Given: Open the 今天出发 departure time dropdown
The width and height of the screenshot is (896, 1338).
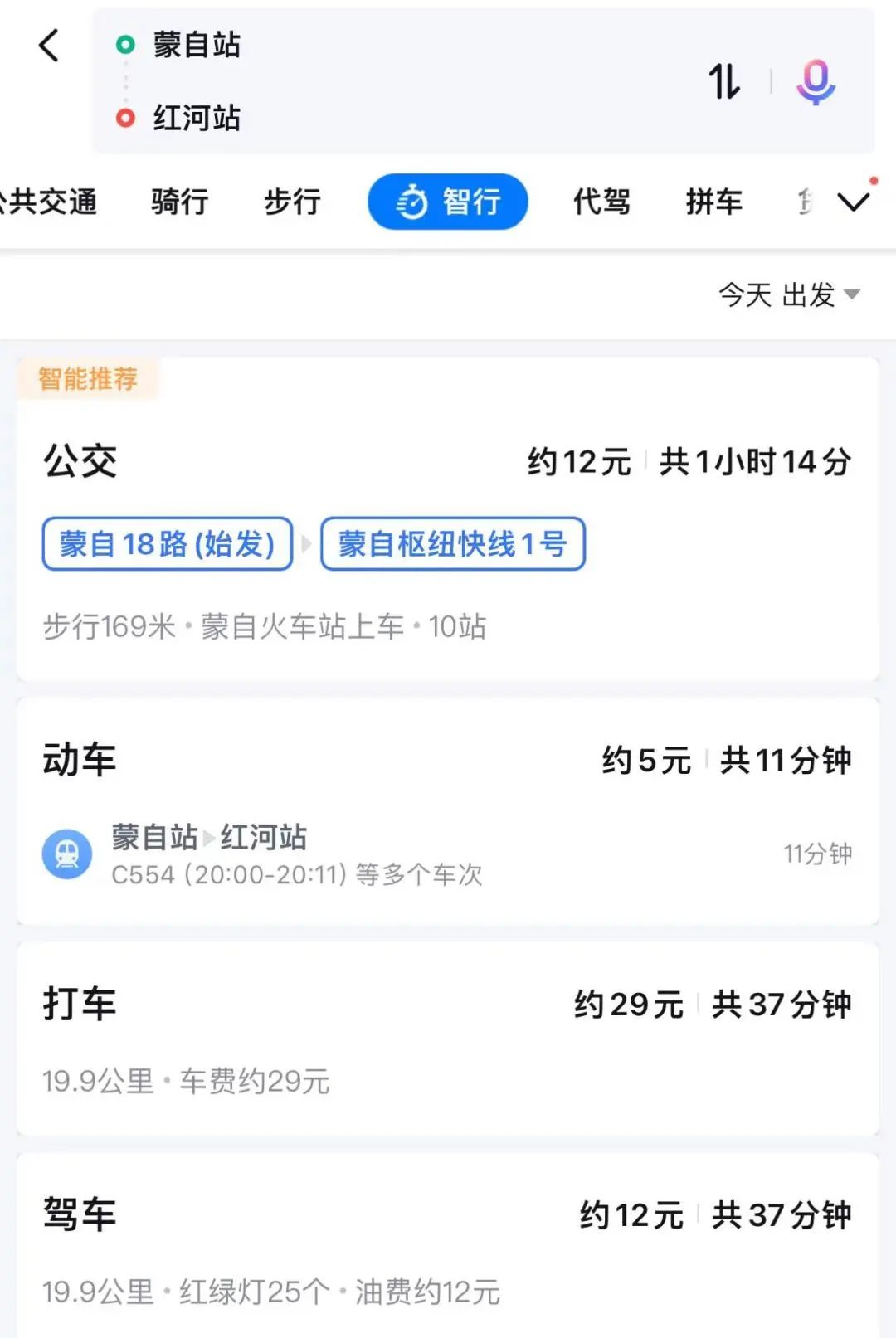Looking at the screenshot, I should click(x=788, y=294).
